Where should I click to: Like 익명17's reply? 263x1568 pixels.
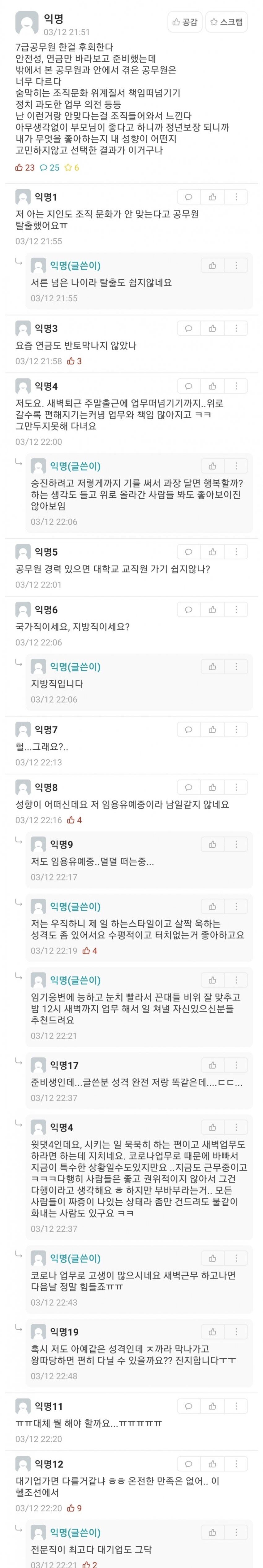[213, 1065]
